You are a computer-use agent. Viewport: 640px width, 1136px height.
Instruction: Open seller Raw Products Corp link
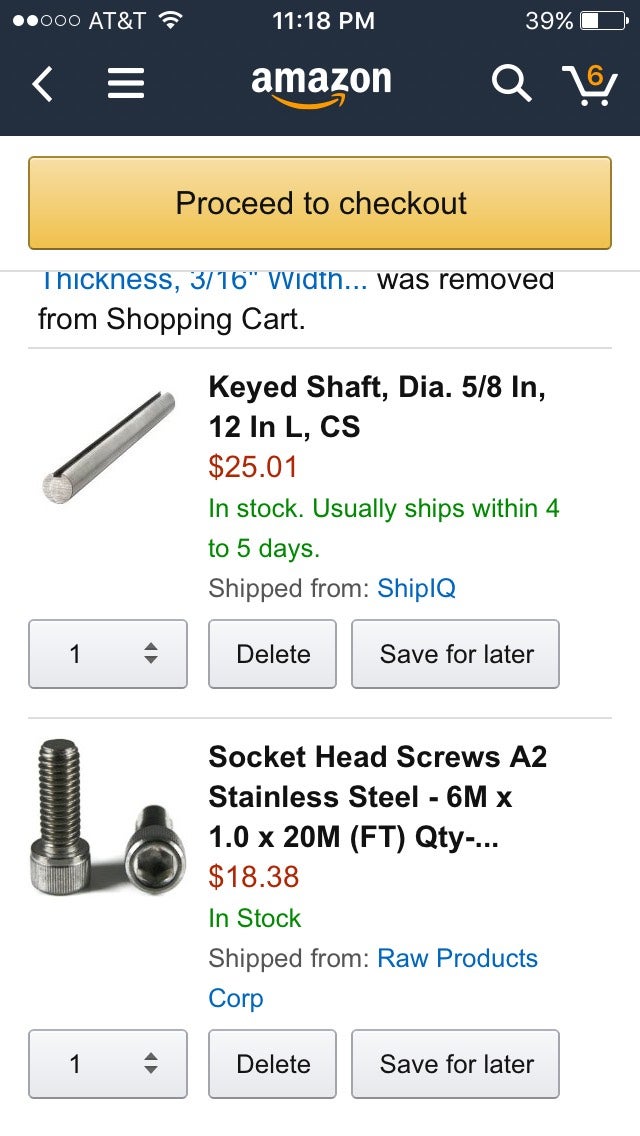(x=456, y=958)
